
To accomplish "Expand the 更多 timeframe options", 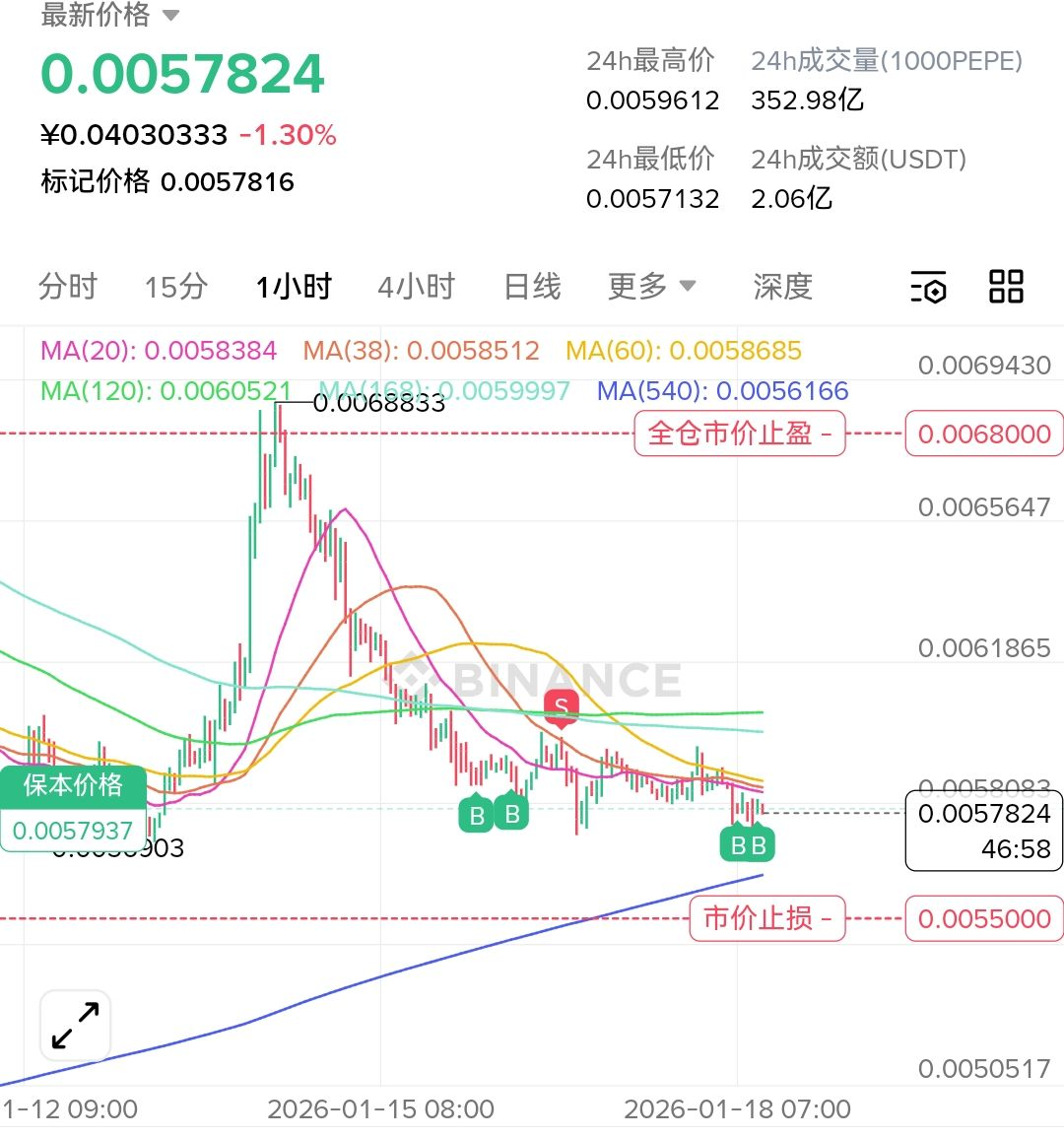I will 651,287.
